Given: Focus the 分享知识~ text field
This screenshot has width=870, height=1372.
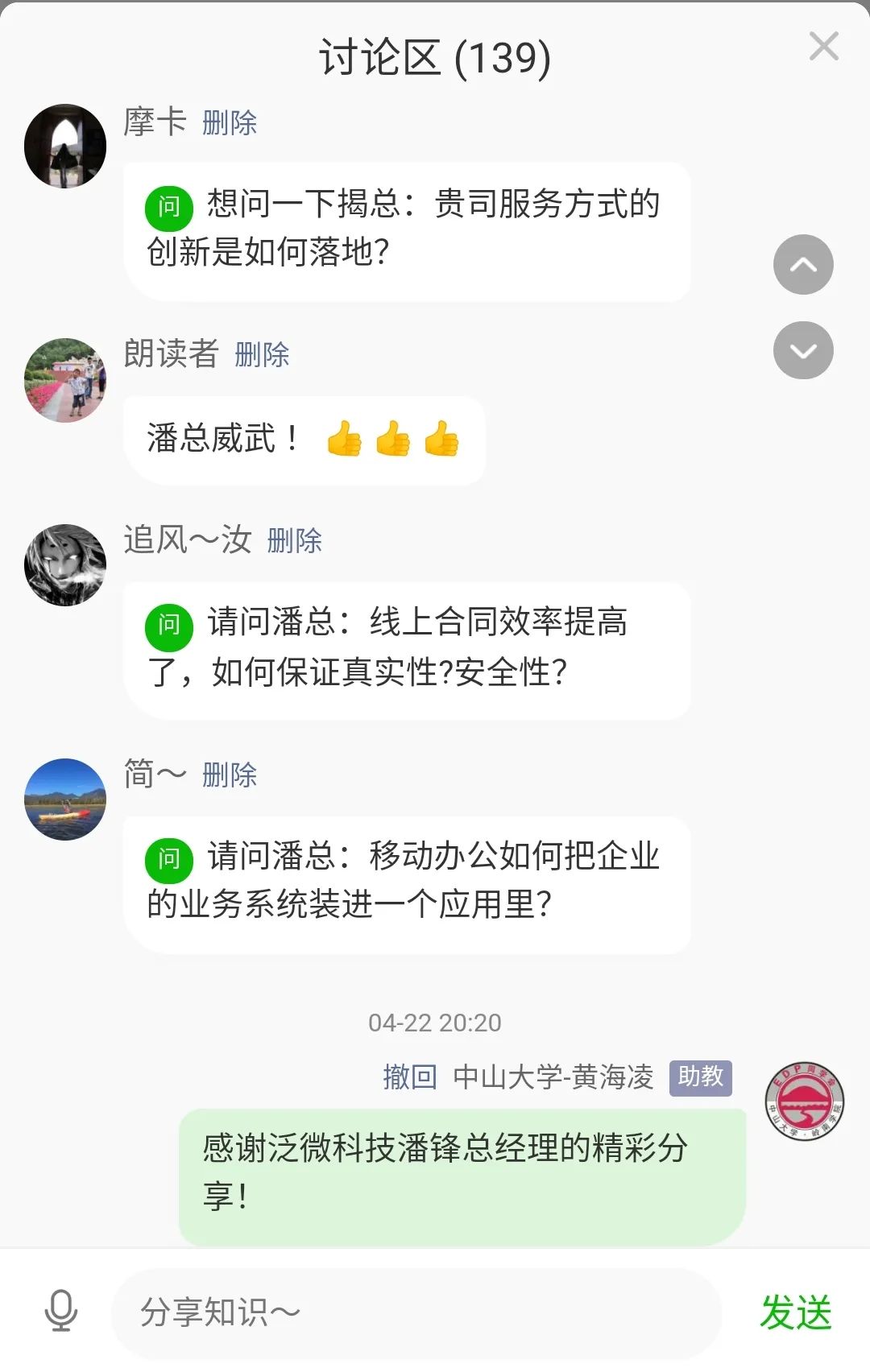Looking at the screenshot, I should tap(415, 1312).
